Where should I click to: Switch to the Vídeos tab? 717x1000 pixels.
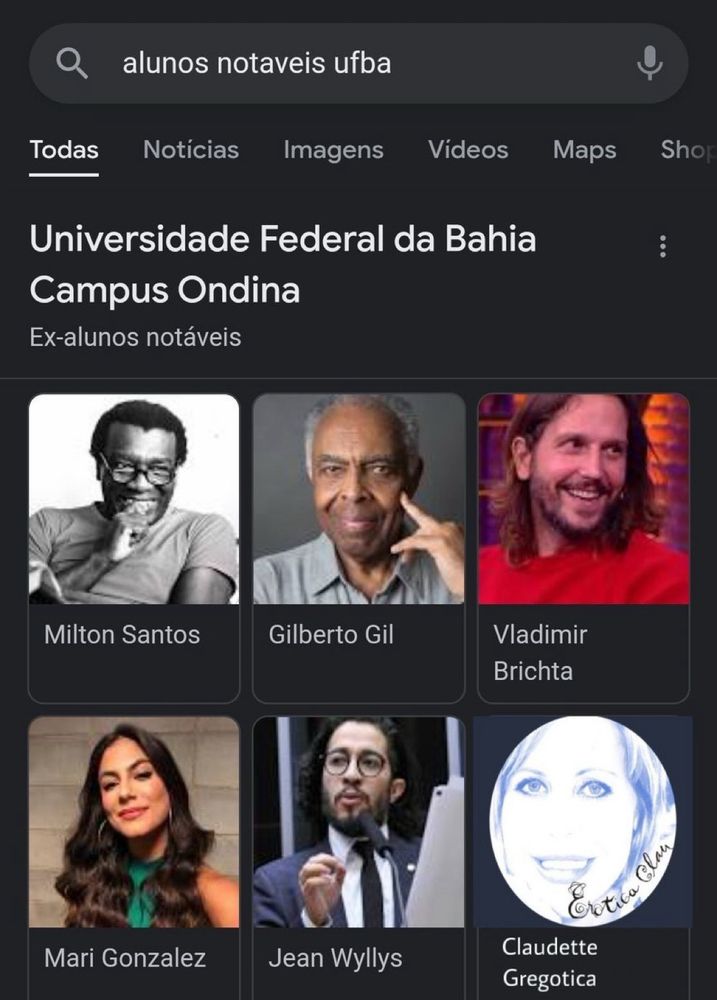pyautogui.click(x=468, y=150)
